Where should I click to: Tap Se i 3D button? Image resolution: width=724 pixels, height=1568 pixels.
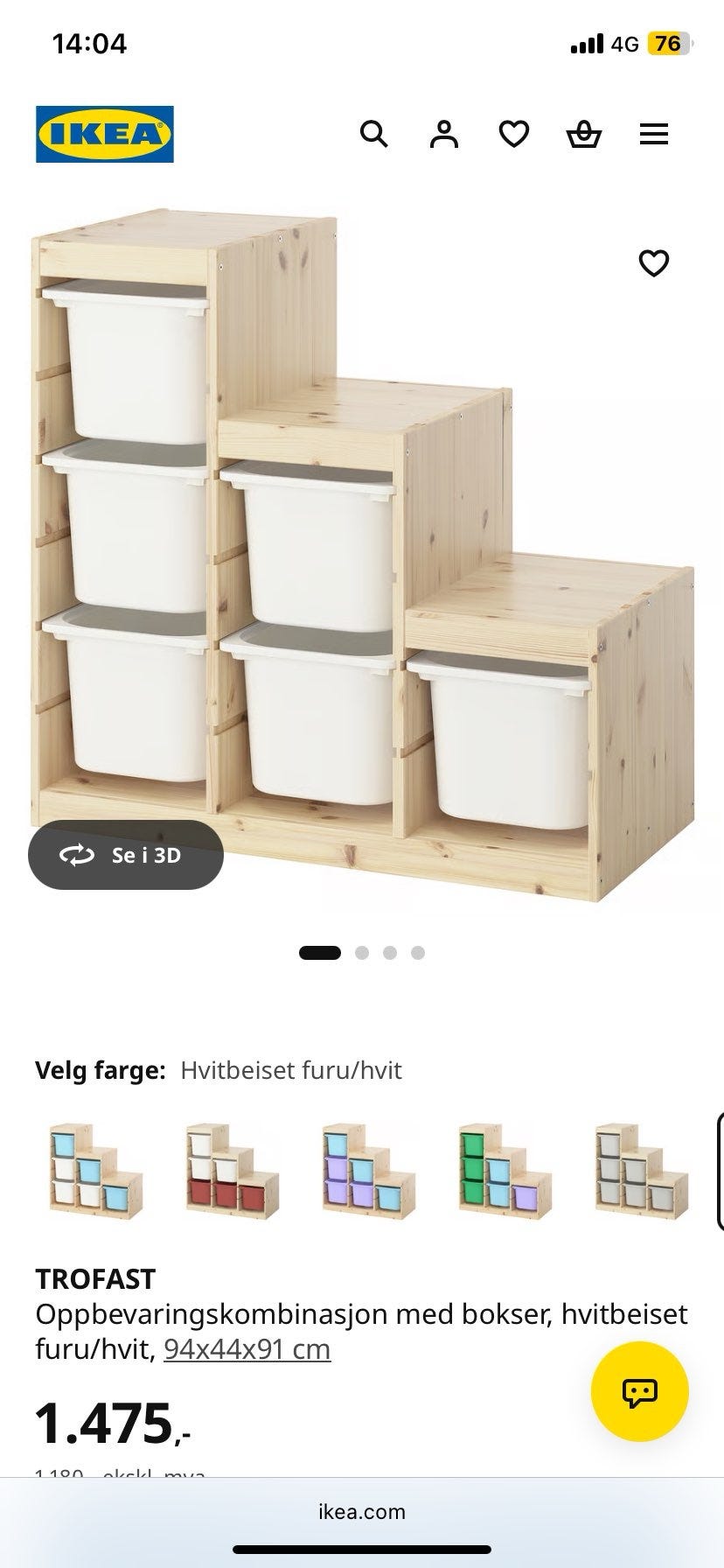point(126,855)
